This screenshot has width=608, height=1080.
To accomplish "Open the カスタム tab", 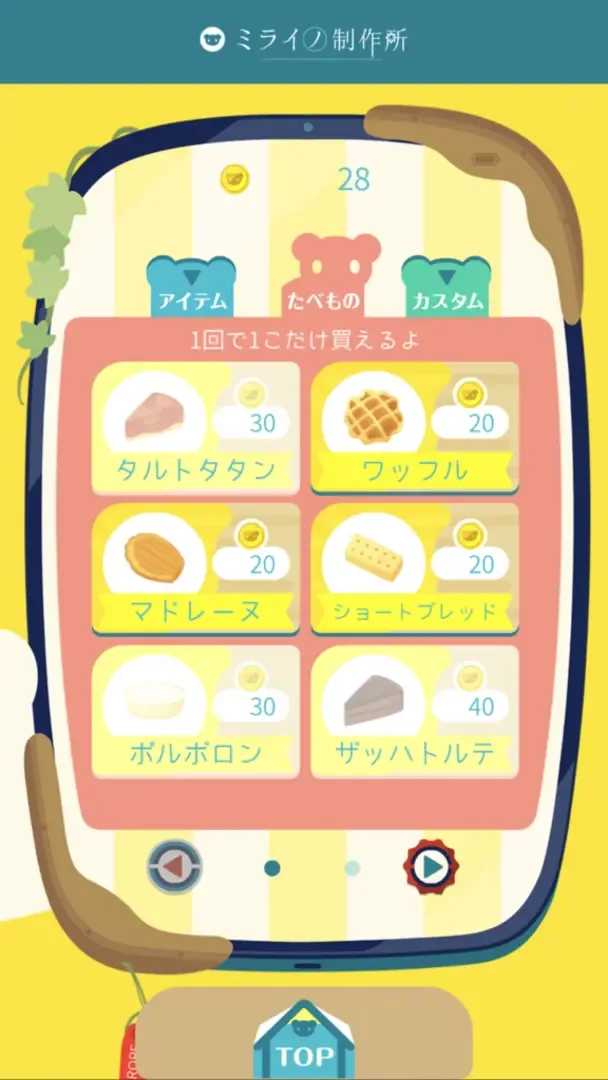I will (446, 290).
